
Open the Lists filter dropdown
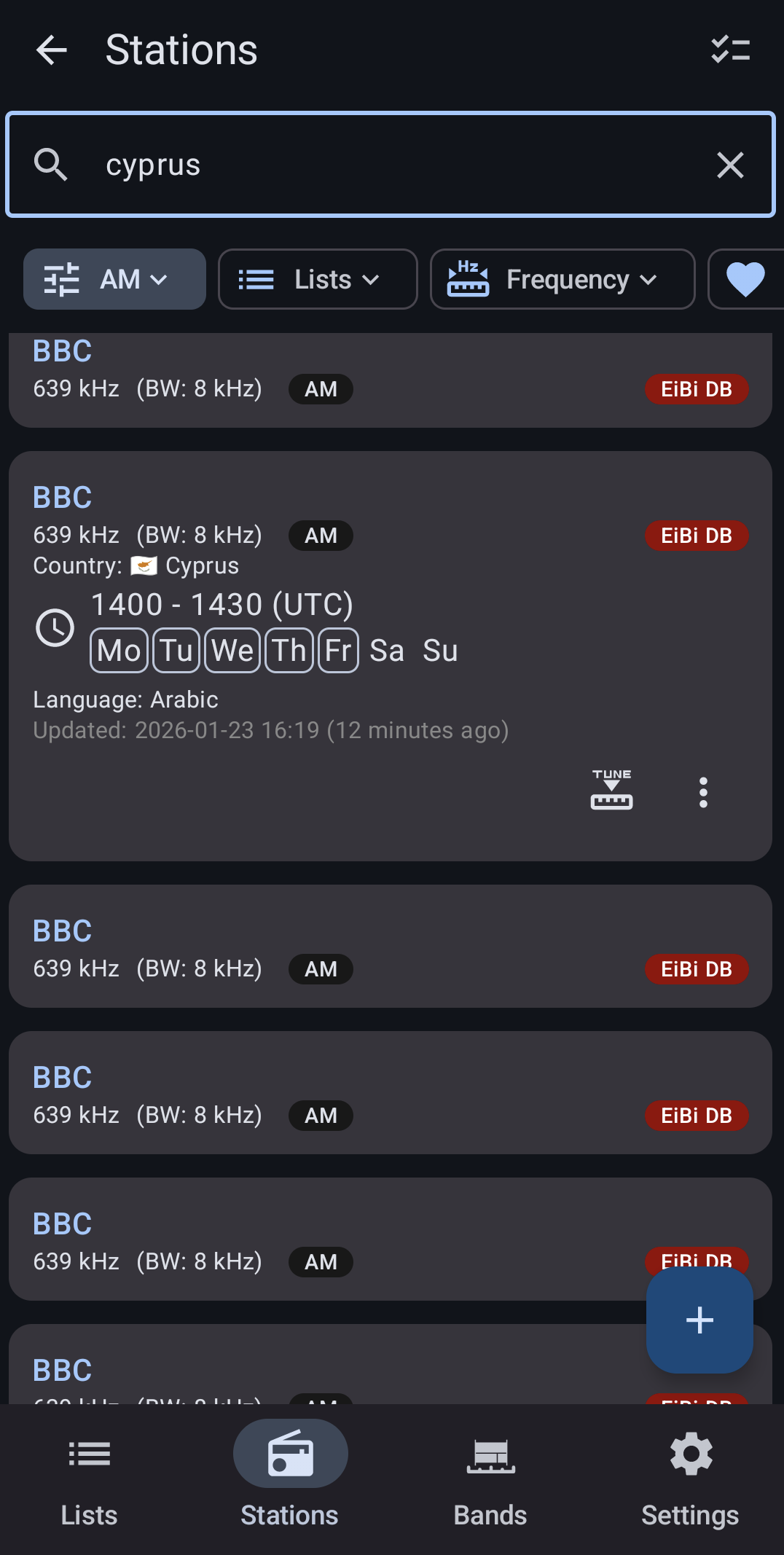coord(318,279)
